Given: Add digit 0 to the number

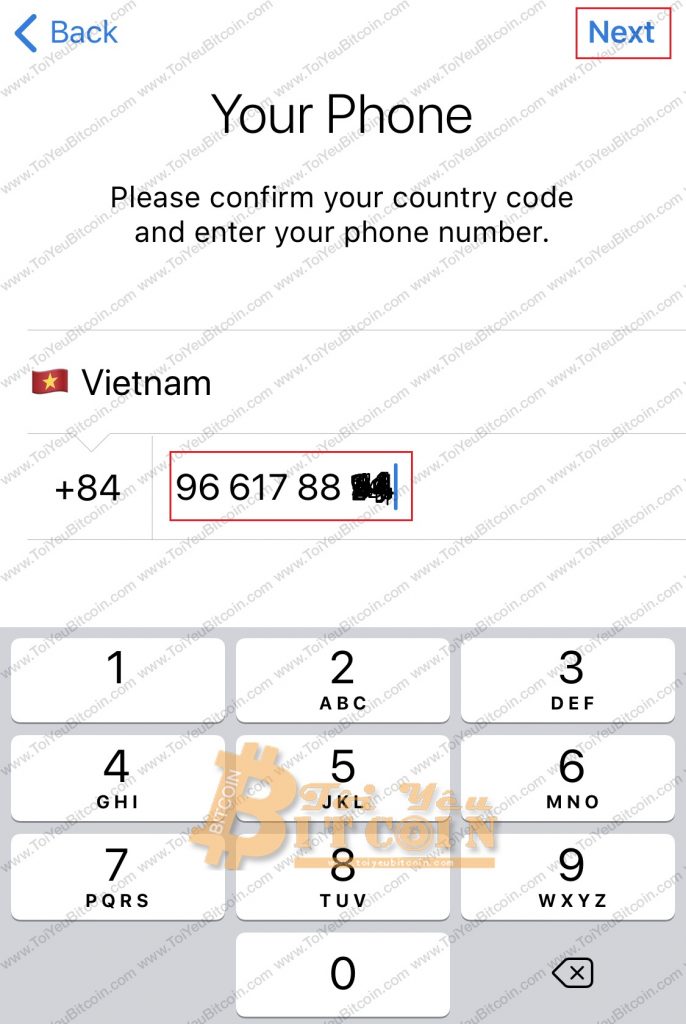Looking at the screenshot, I should click(x=343, y=973).
